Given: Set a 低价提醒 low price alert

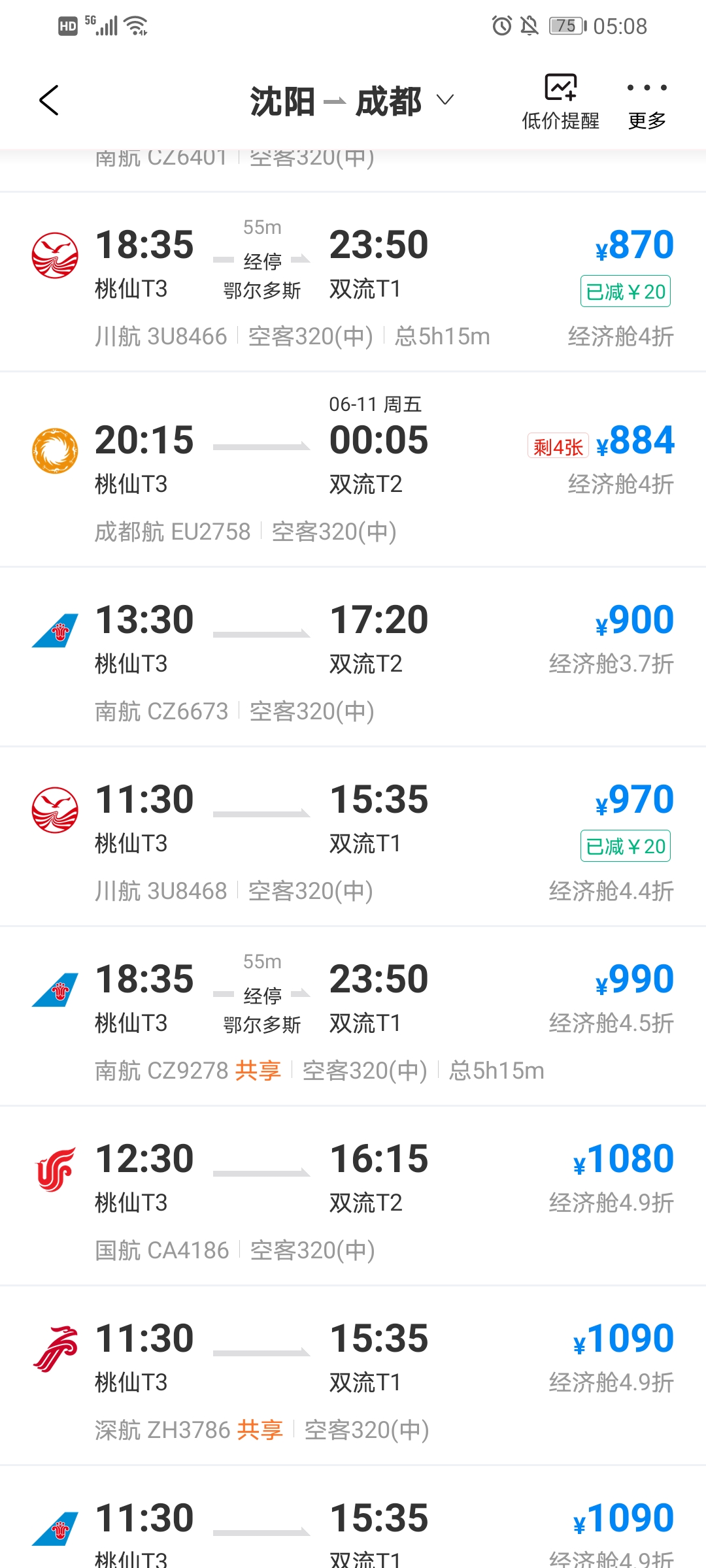Looking at the screenshot, I should (x=560, y=102).
